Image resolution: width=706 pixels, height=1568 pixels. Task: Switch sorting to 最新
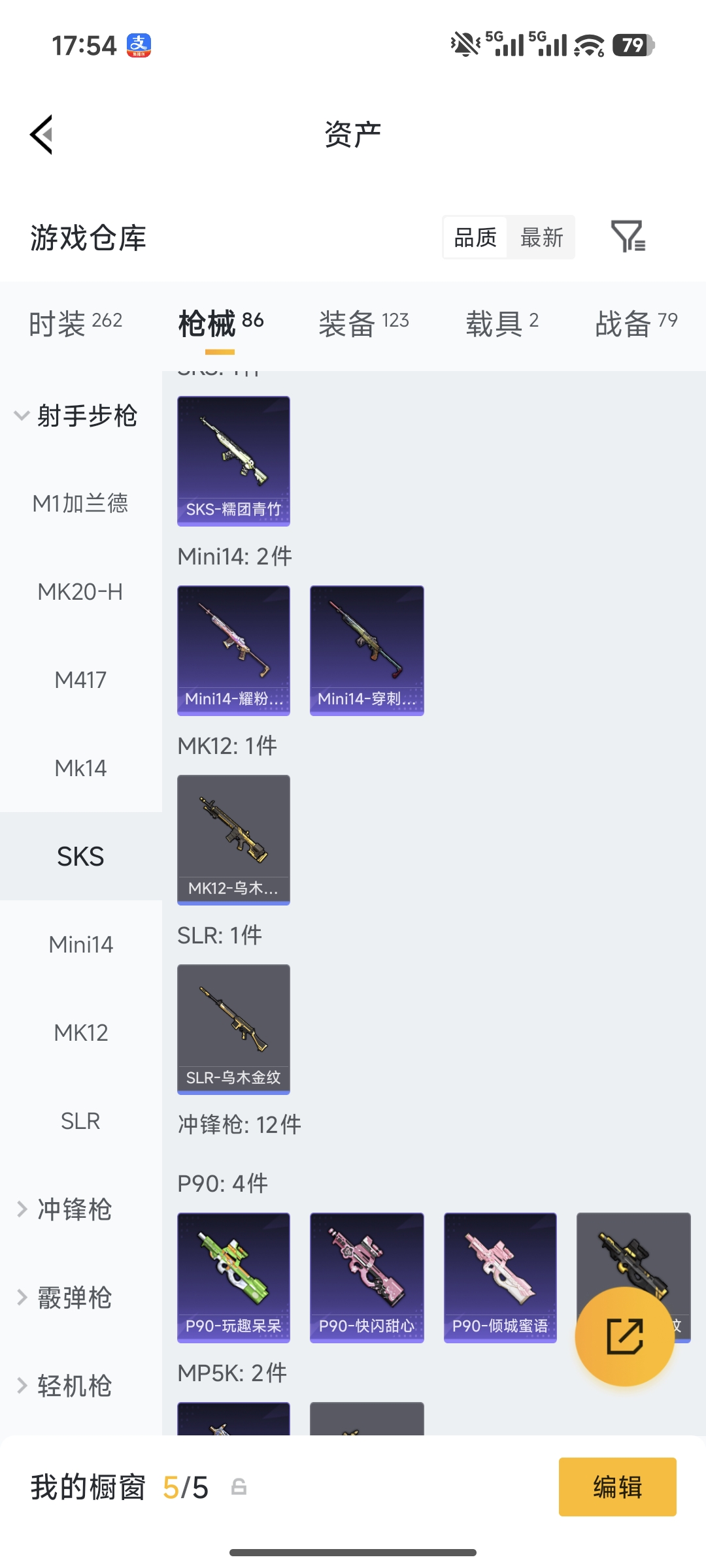[x=541, y=238]
